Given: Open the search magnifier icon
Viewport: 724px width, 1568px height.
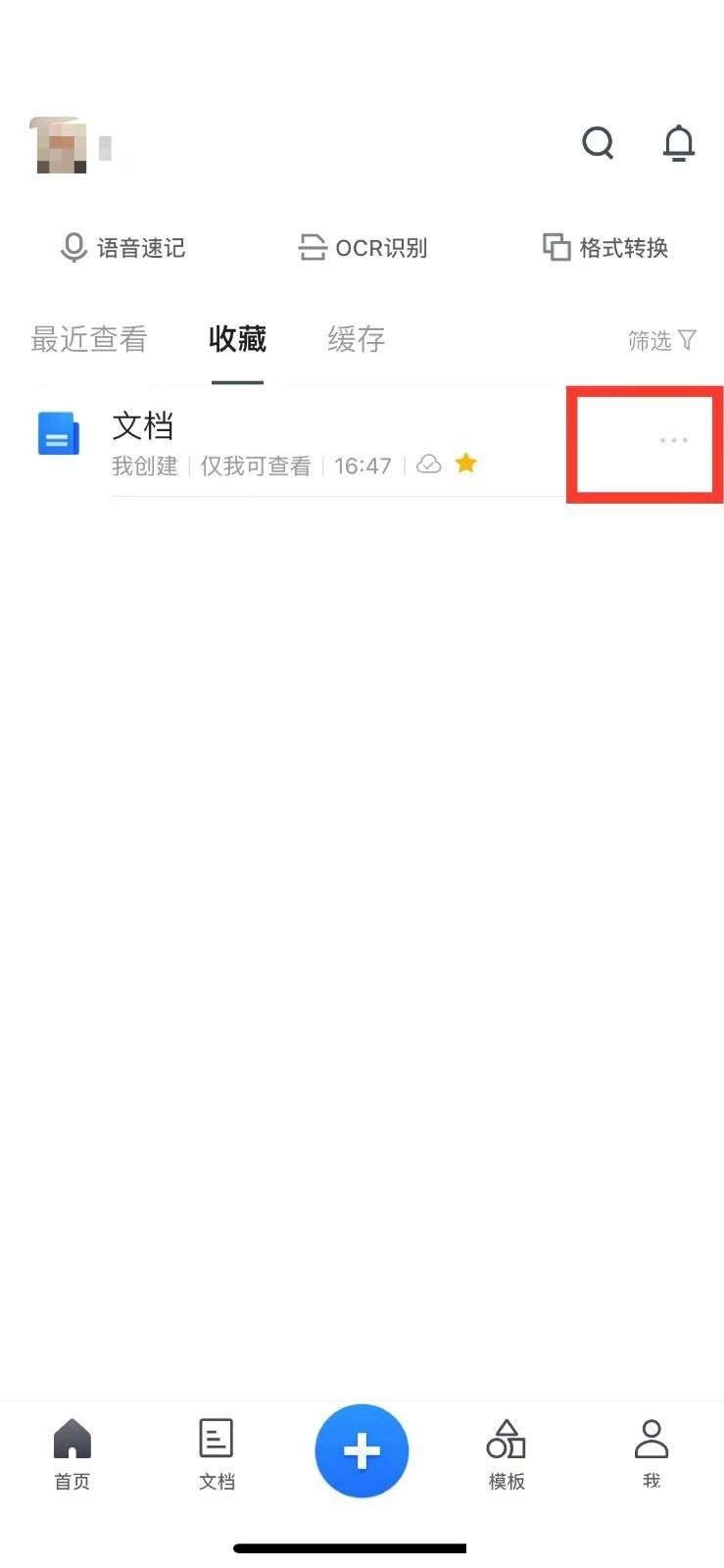Looking at the screenshot, I should (598, 143).
